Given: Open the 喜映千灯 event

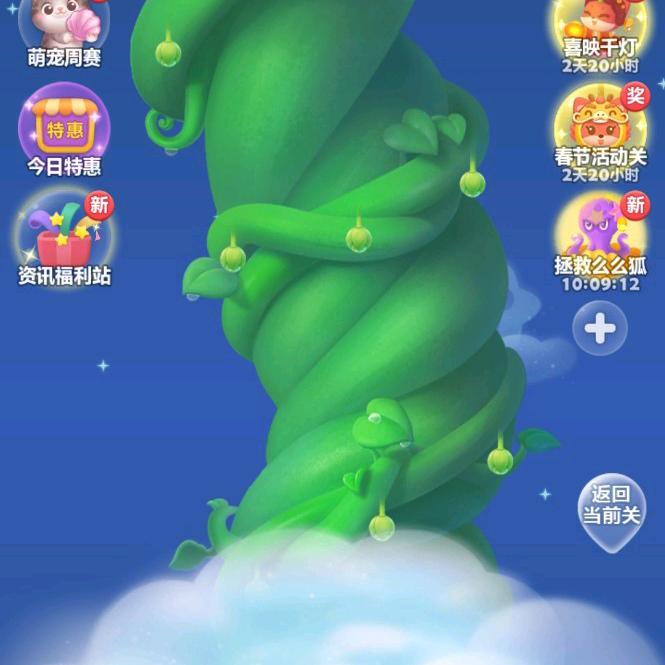Looking at the screenshot, I should pos(600,30).
